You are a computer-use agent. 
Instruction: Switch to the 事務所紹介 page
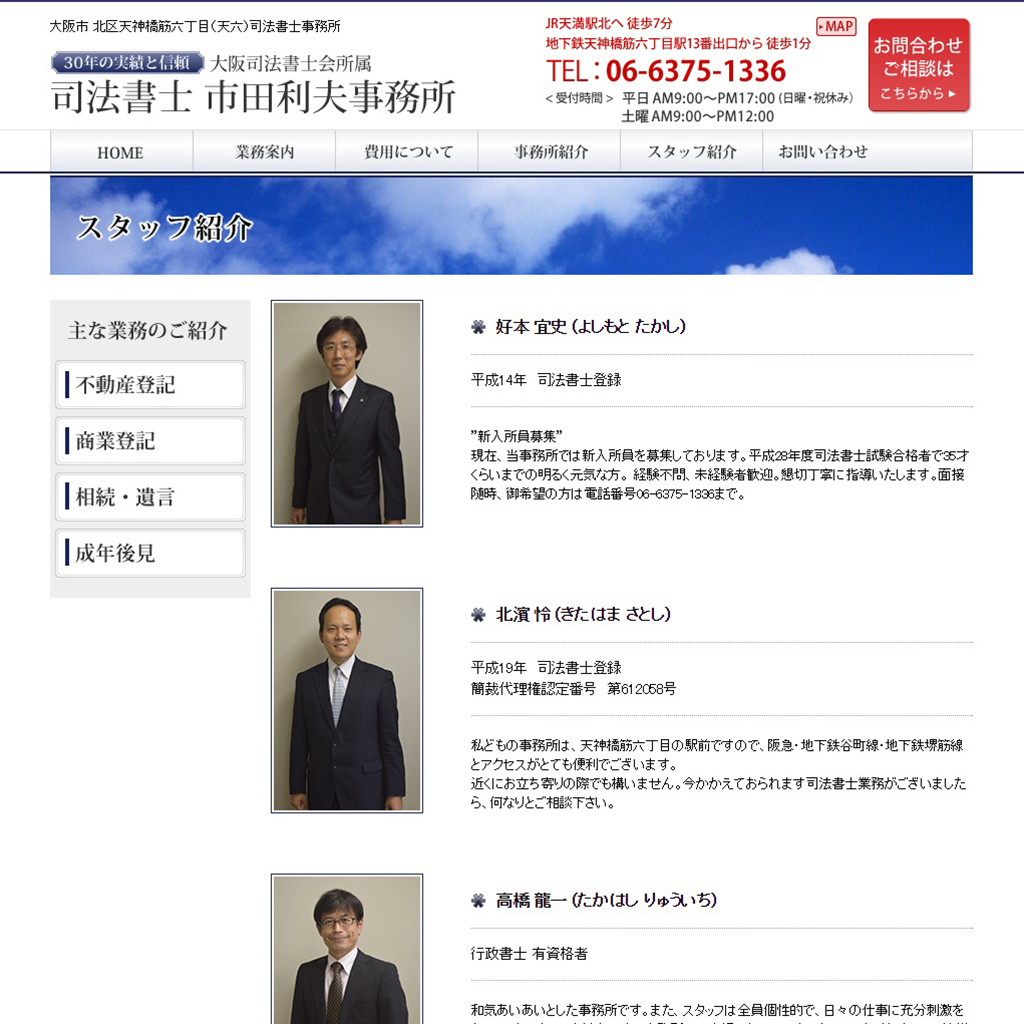550,153
